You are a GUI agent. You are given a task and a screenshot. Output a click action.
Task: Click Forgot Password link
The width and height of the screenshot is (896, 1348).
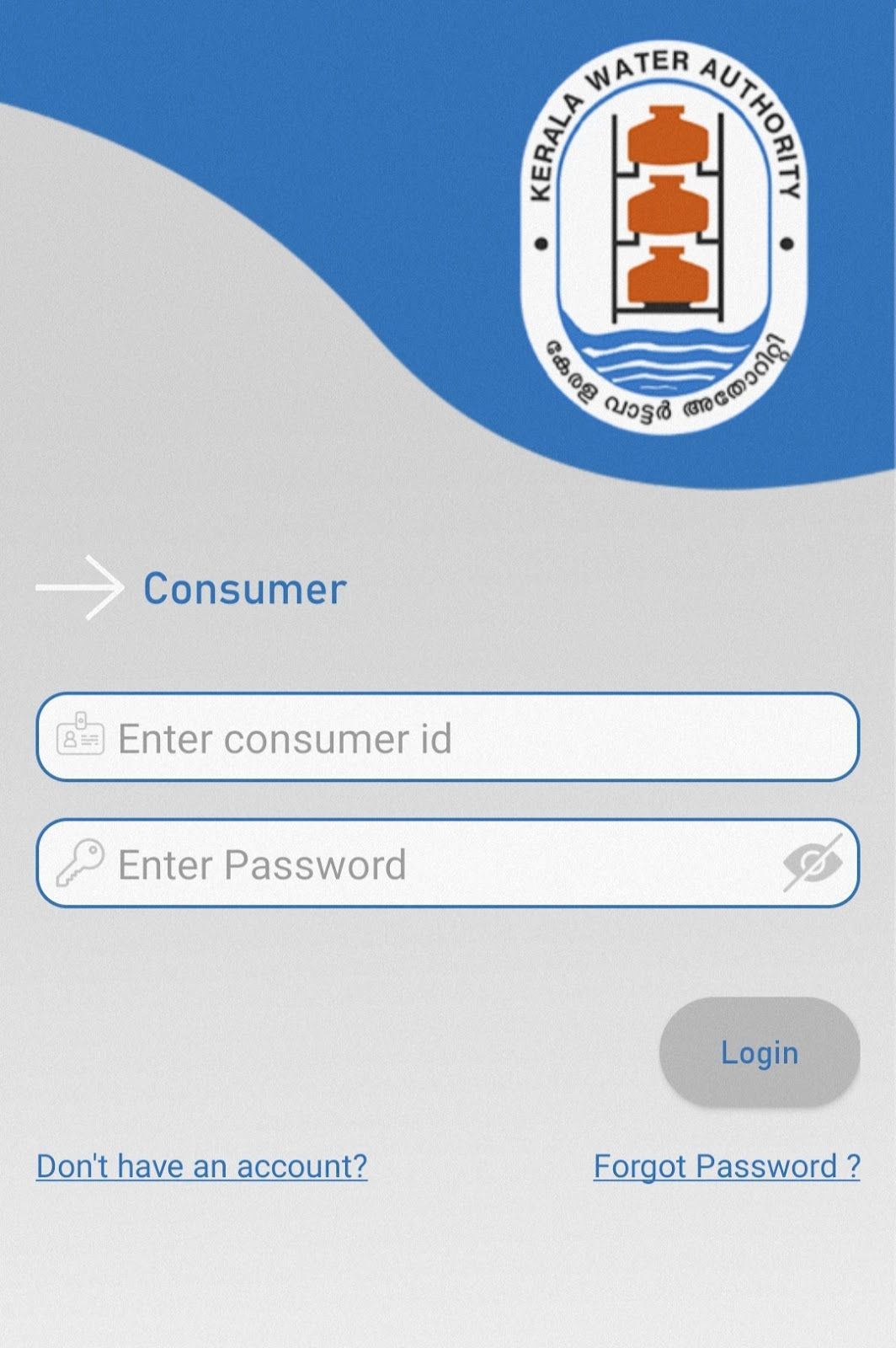727,1165
